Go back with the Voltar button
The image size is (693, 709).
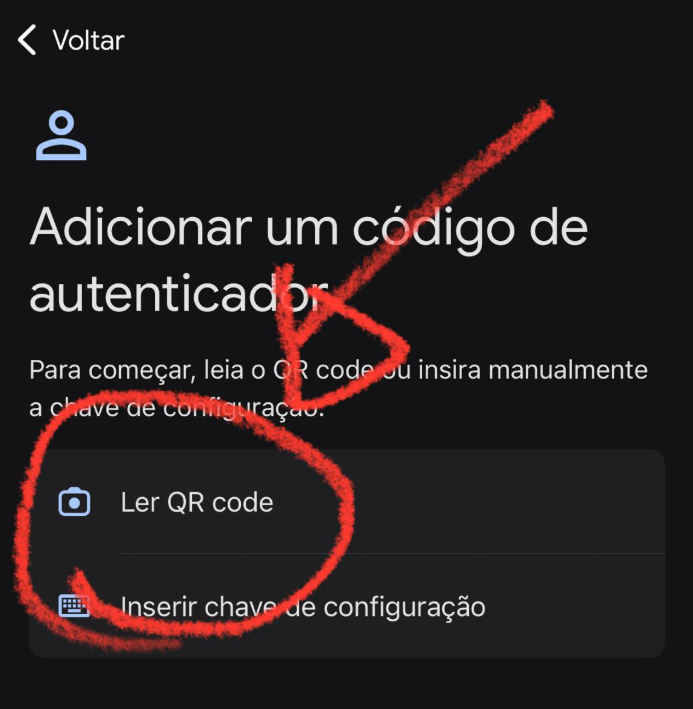point(70,41)
